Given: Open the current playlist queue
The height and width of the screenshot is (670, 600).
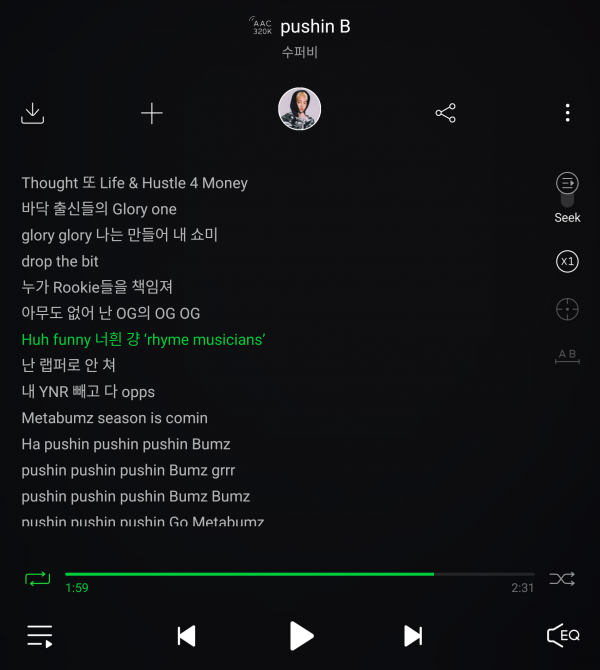Looking at the screenshot, I should tap(39, 636).
